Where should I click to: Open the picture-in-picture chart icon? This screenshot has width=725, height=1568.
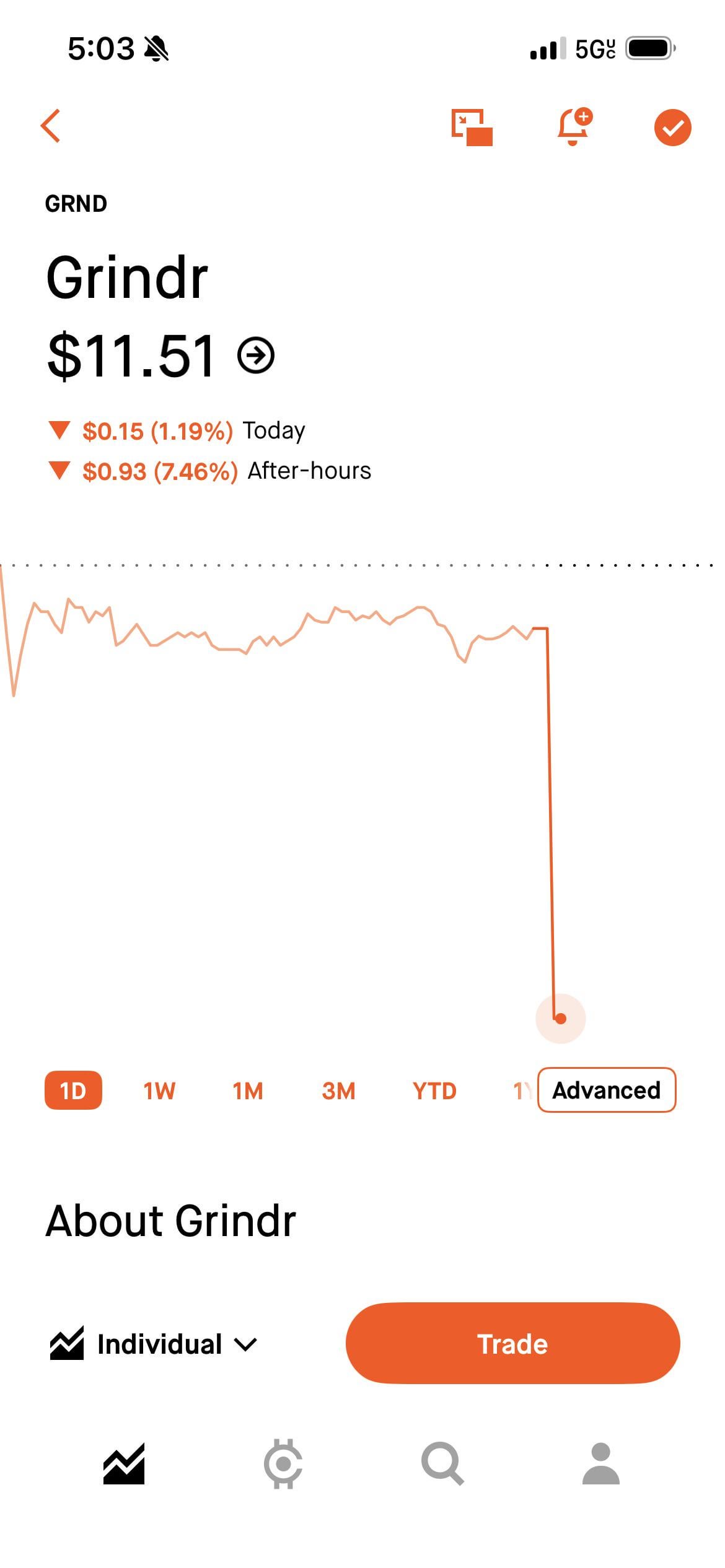(x=472, y=128)
